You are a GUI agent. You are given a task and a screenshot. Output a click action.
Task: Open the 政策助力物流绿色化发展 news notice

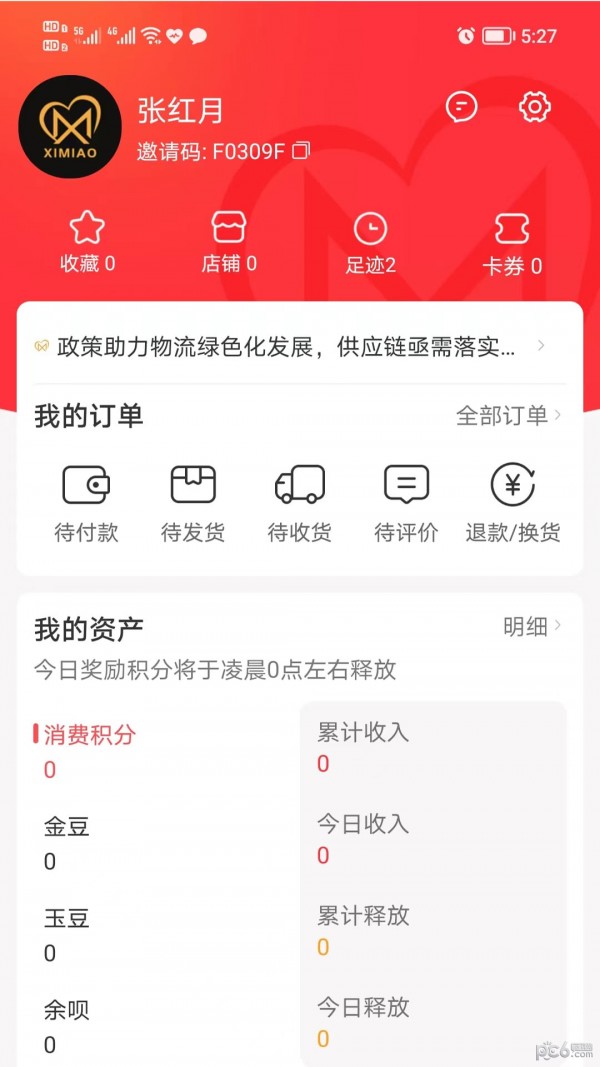click(290, 347)
